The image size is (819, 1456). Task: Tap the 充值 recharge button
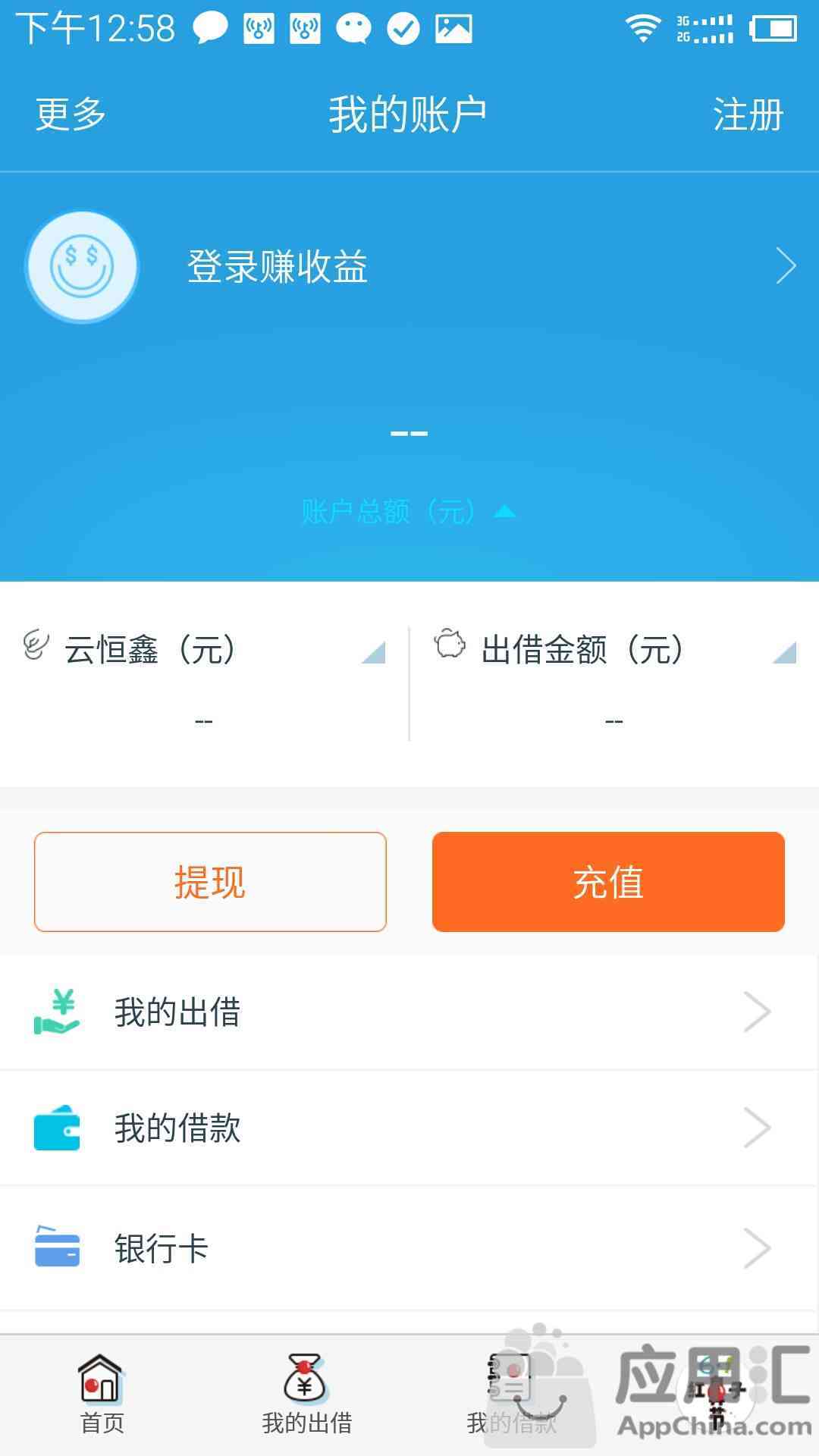(608, 882)
